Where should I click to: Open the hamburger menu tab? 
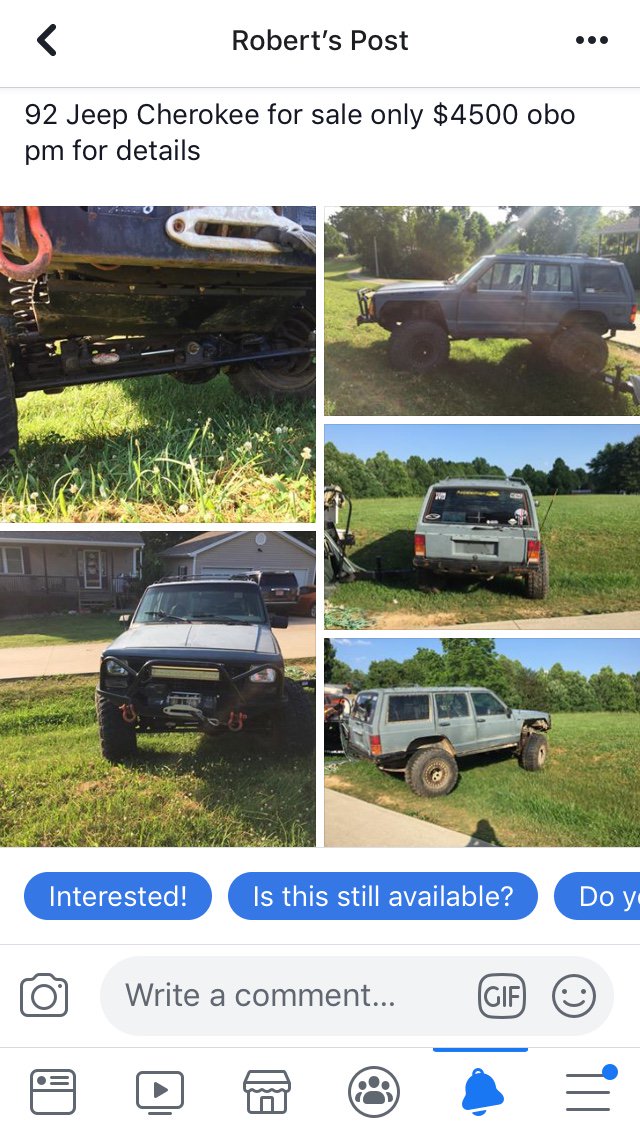[588, 1092]
